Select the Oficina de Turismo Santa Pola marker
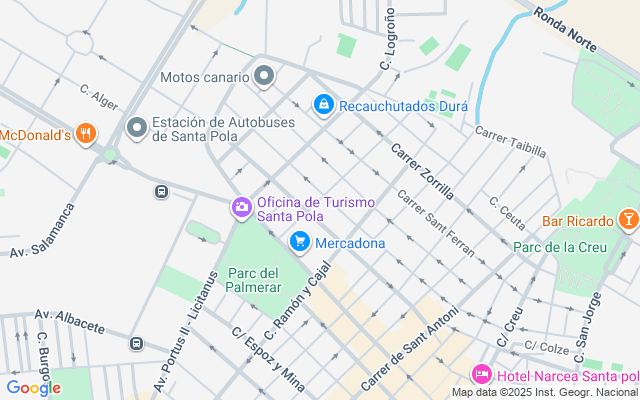This screenshot has width=640, height=400. tap(241, 208)
